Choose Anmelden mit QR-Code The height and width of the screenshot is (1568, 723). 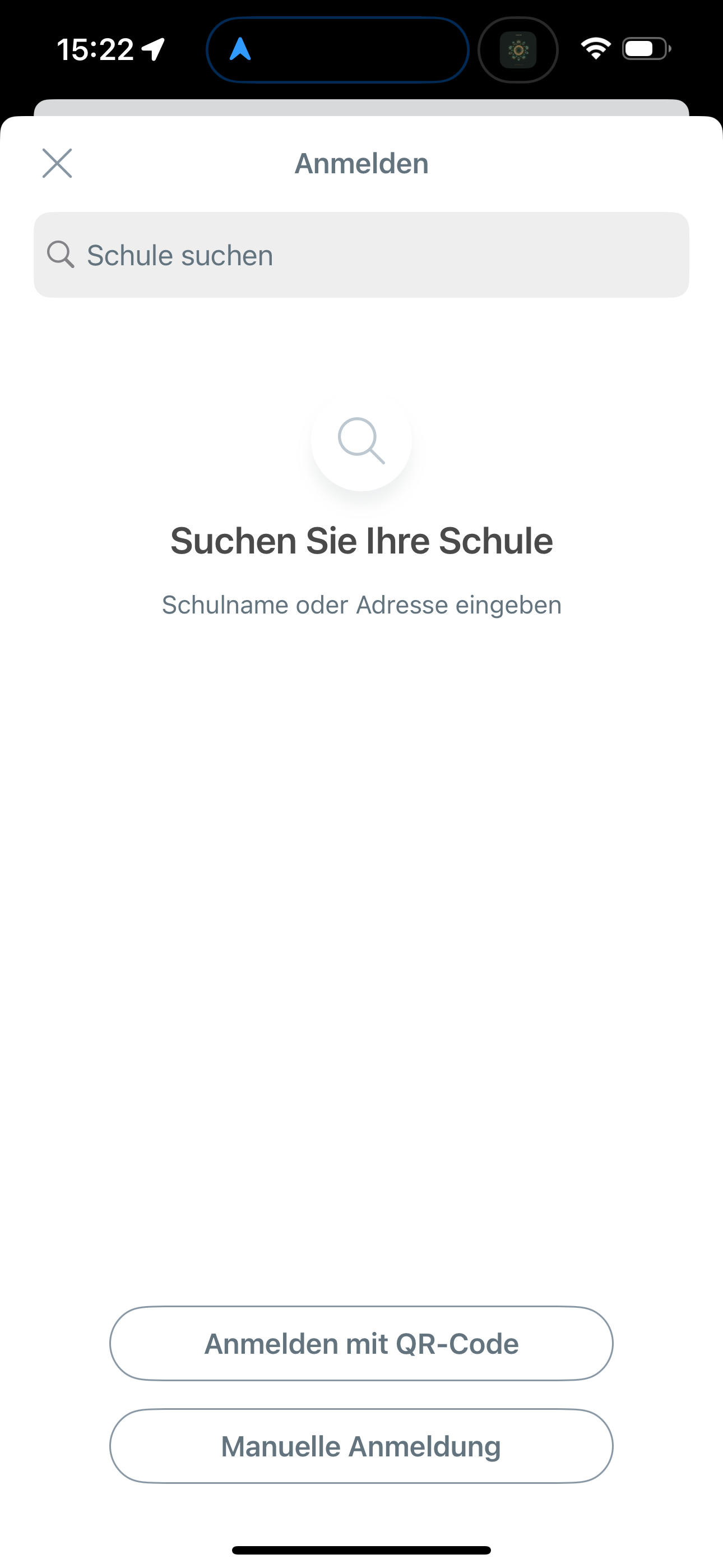(x=361, y=1343)
